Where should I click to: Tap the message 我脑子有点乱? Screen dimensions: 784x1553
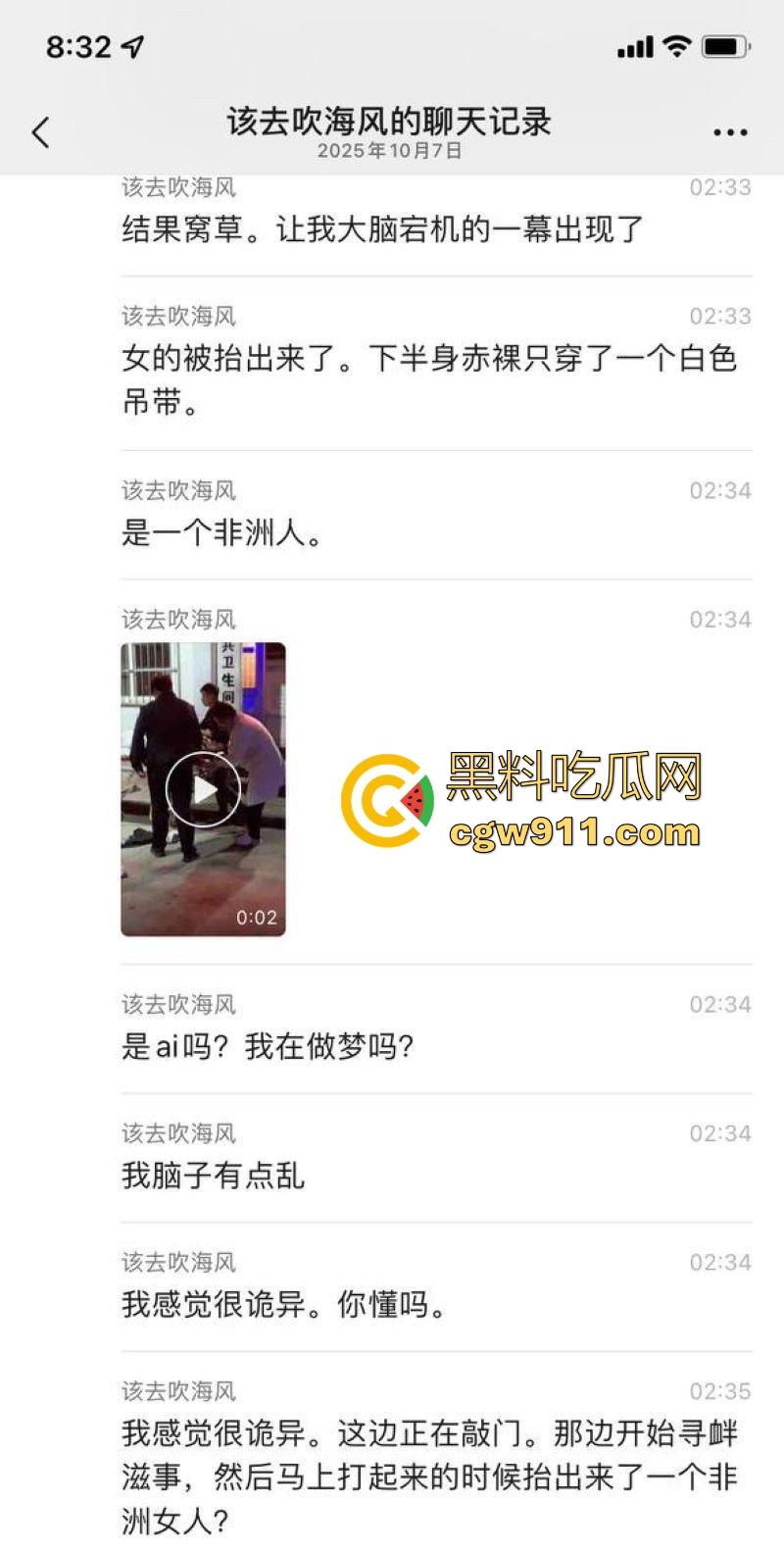[211, 1177]
